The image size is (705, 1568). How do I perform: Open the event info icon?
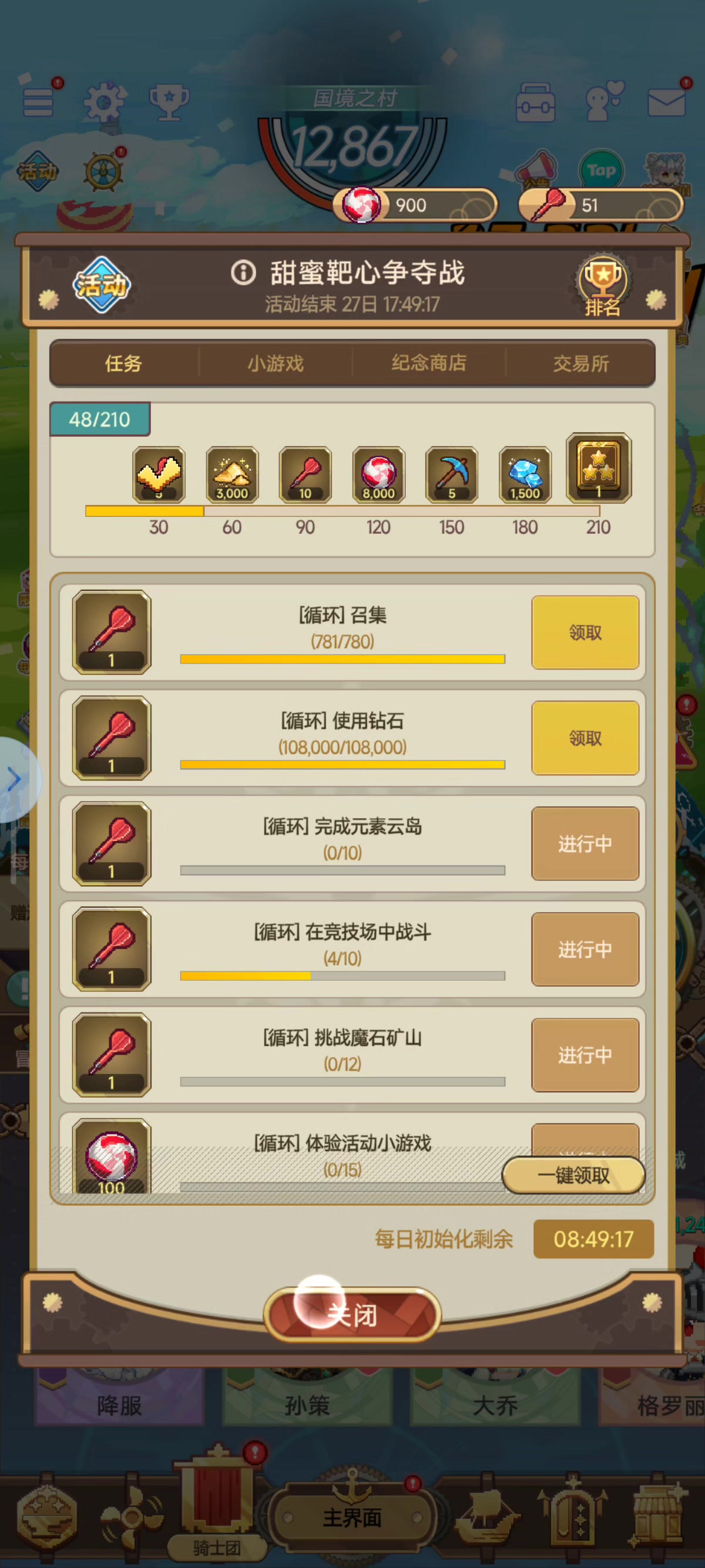[244, 272]
